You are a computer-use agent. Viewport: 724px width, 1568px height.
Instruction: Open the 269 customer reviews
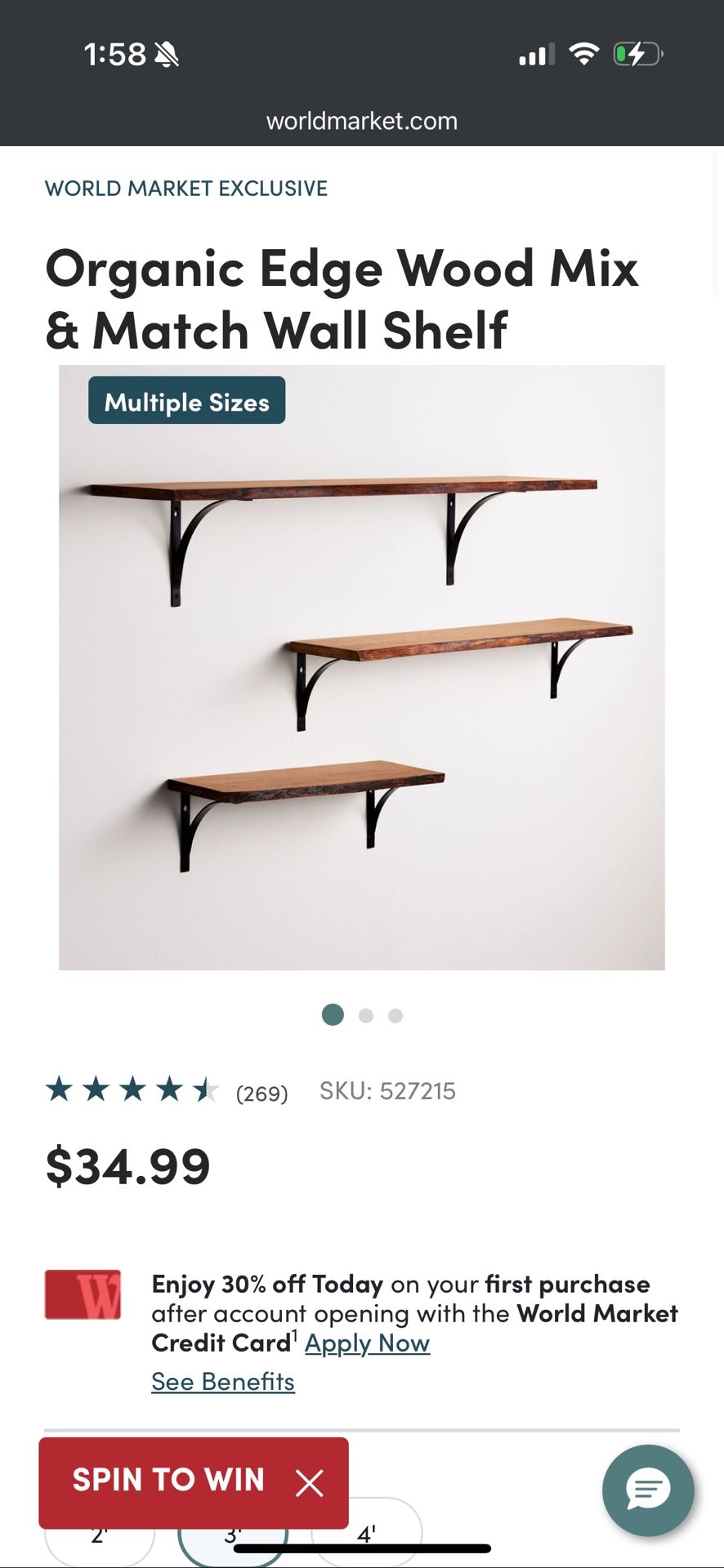tap(261, 1094)
